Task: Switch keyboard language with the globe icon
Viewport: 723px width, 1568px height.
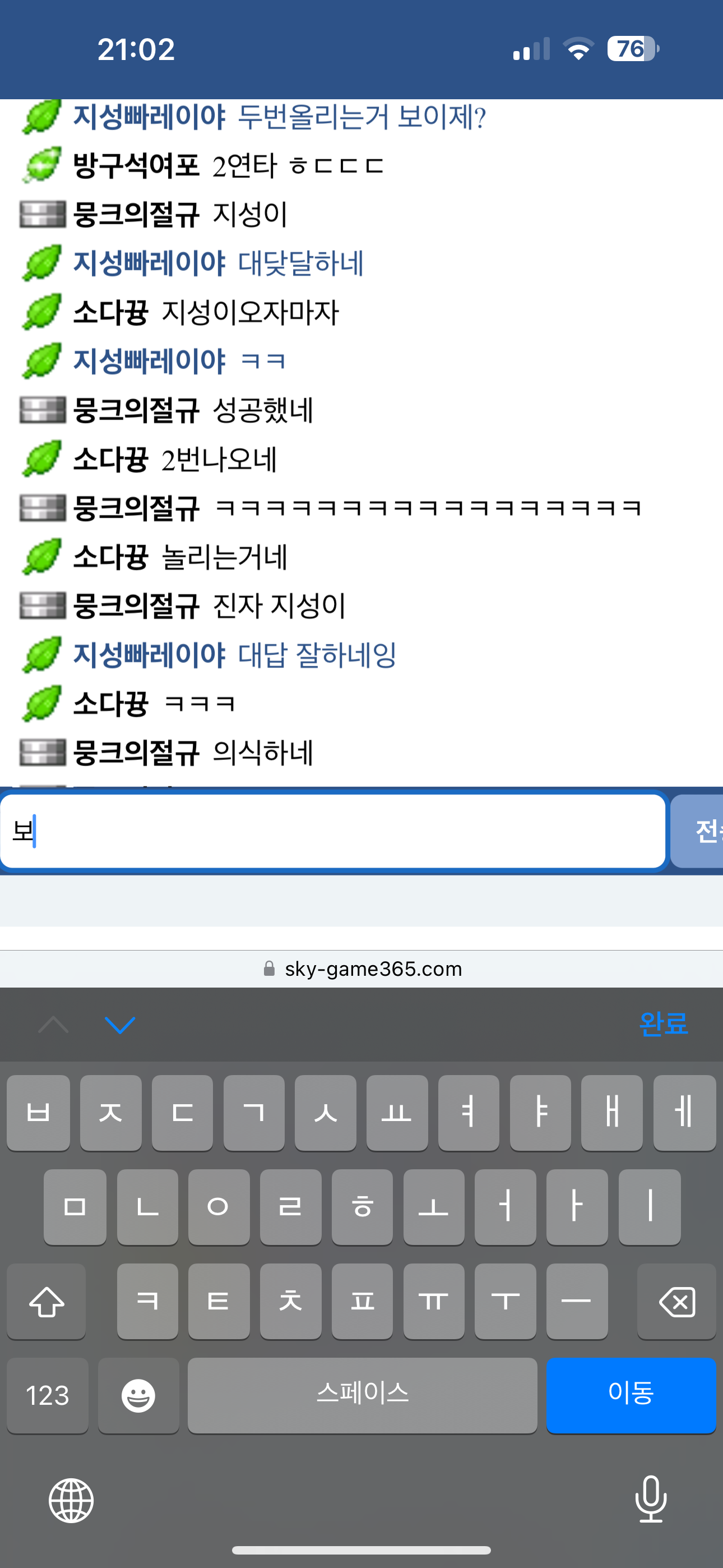Action: point(71,1501)
